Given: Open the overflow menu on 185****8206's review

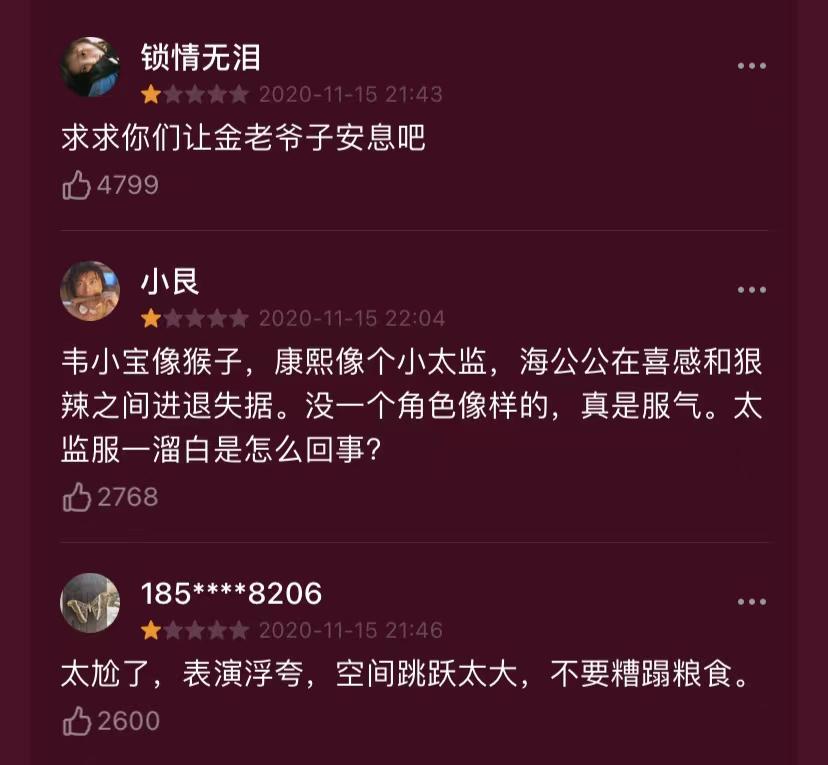Looking at the screenshot, I should click(751, 603).
